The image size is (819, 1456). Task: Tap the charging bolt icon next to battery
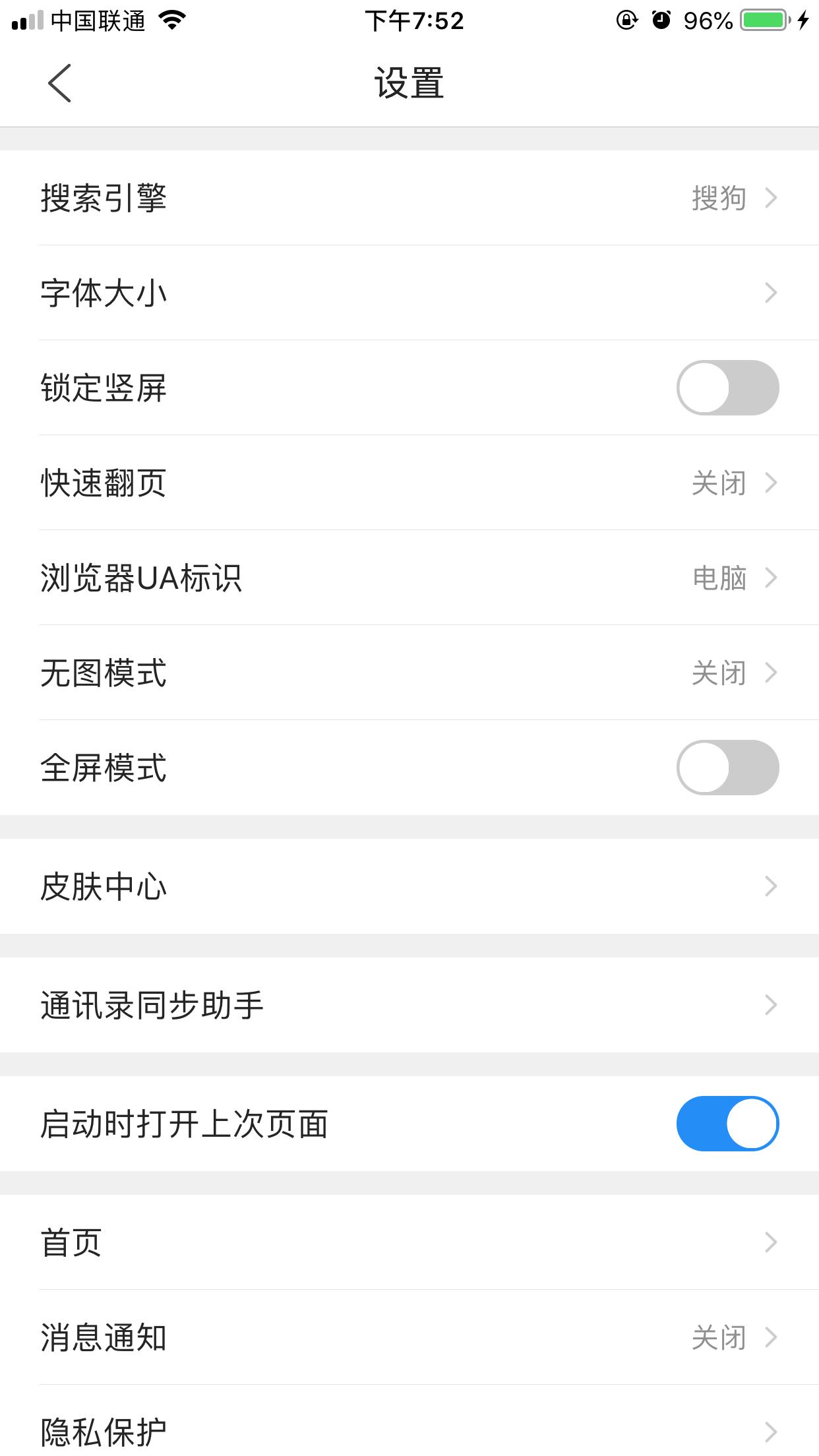(x=803, y=20)
